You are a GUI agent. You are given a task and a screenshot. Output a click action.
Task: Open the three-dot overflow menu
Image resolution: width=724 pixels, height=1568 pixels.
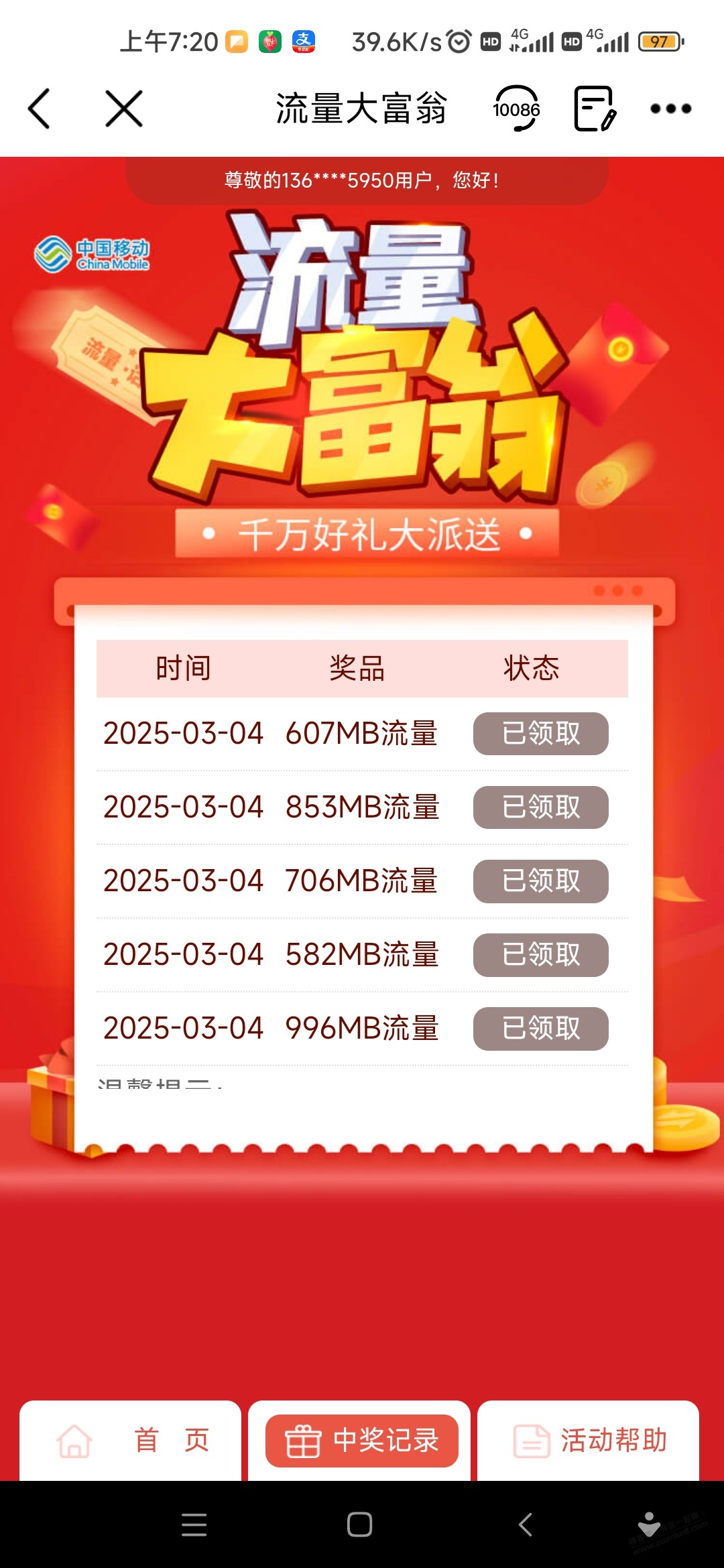(670, 109)
